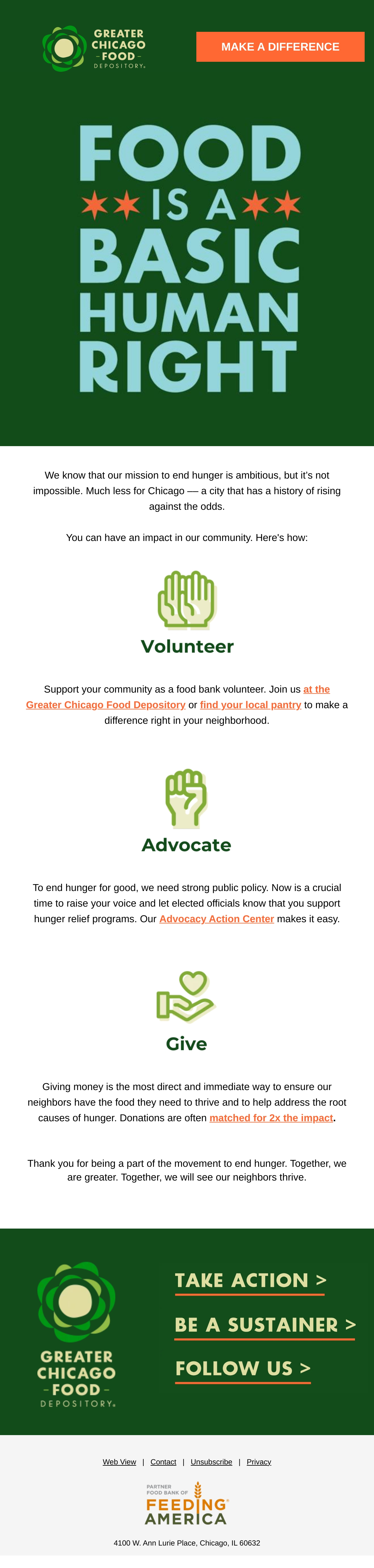The width and height of the screenshot is (374, 1568).
Task: Follow the find your local pantry link
Action: click(x=251, y=705)
